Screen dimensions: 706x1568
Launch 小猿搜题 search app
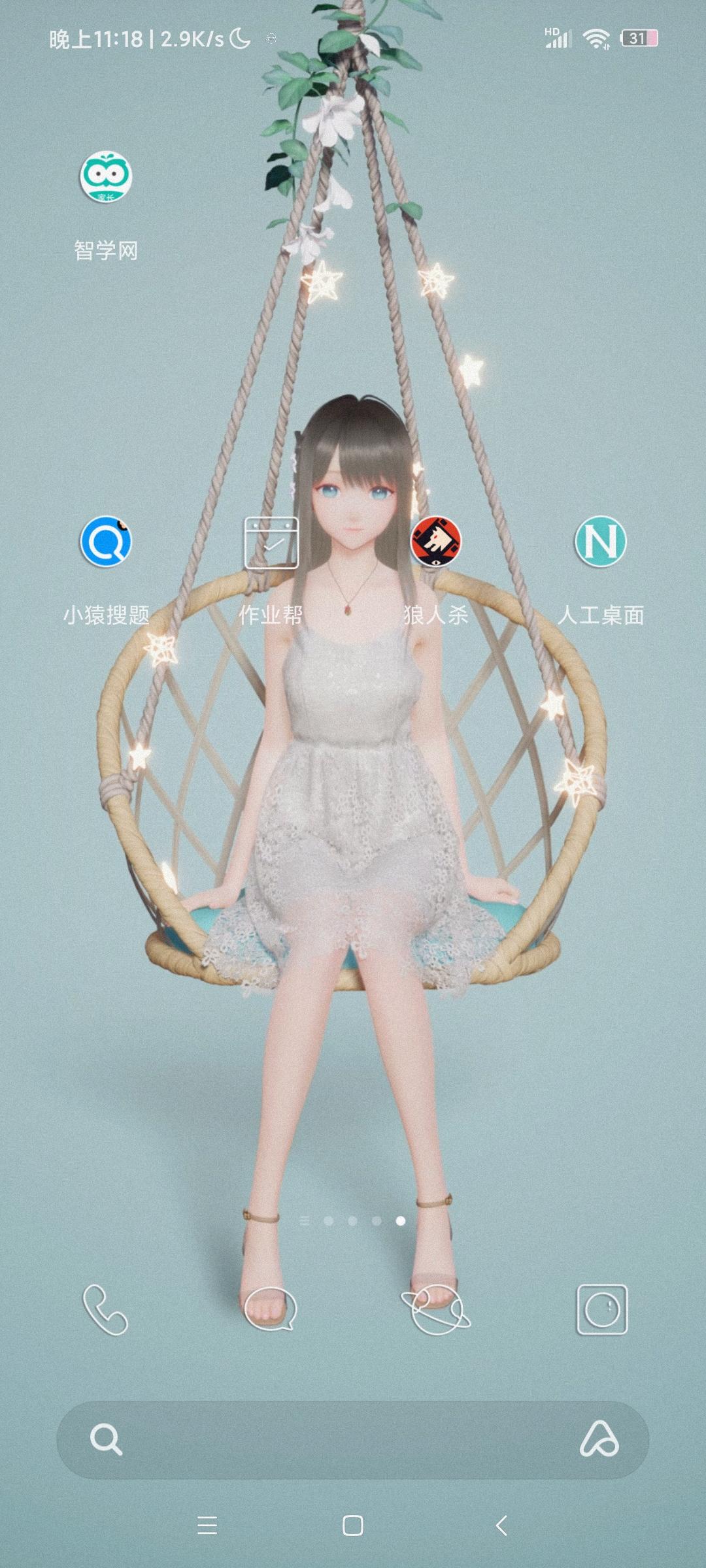click(x=106, y=540)
